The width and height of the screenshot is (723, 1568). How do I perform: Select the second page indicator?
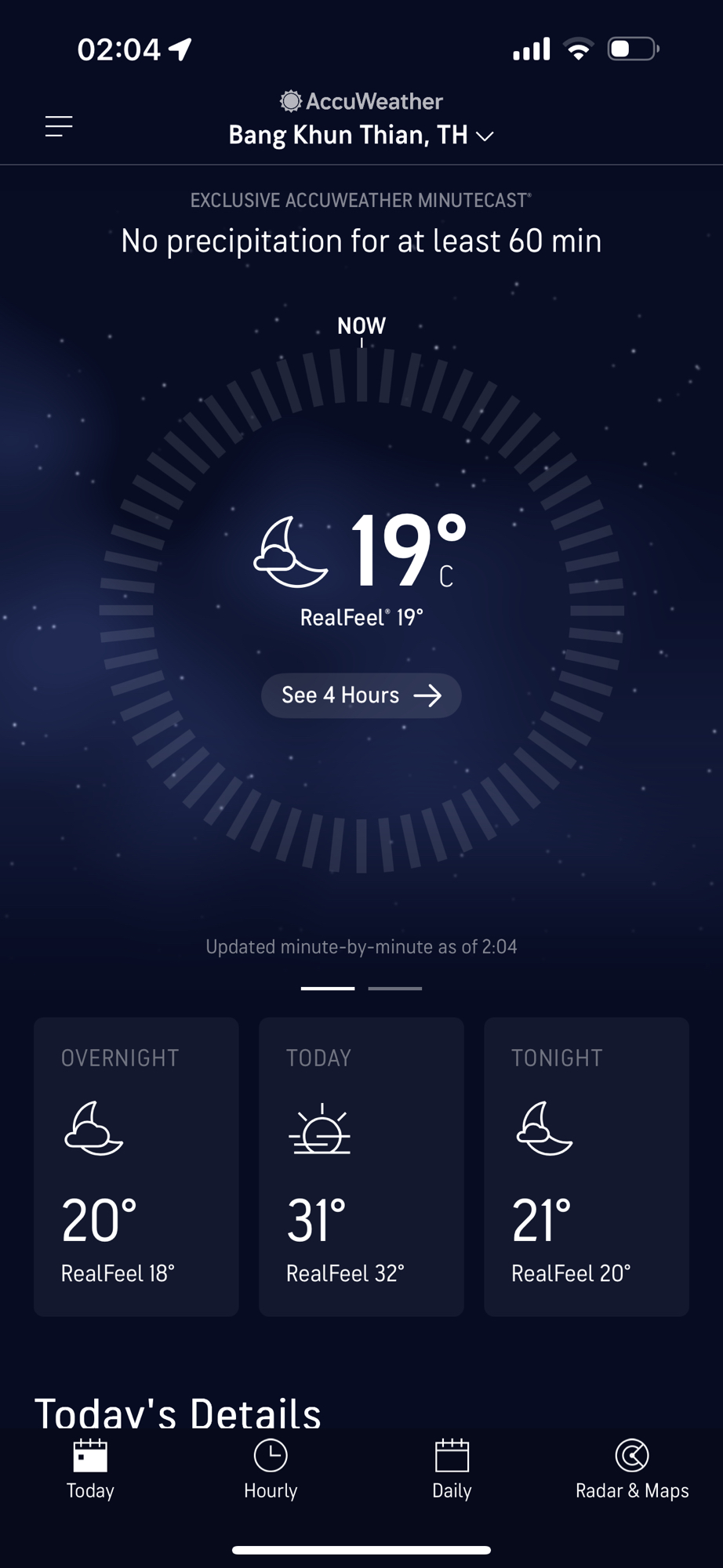click(395, 989)
